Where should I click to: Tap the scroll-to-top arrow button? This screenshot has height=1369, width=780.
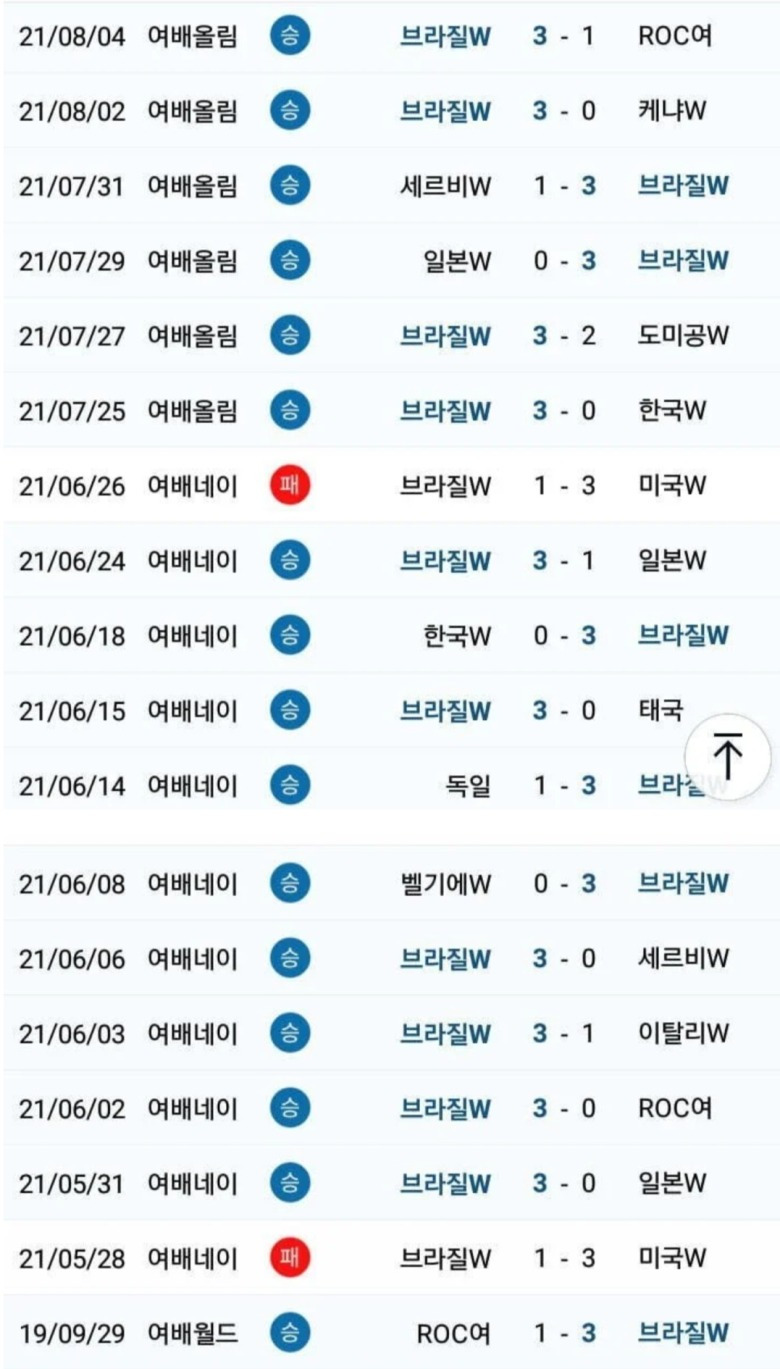click(728, 756)
